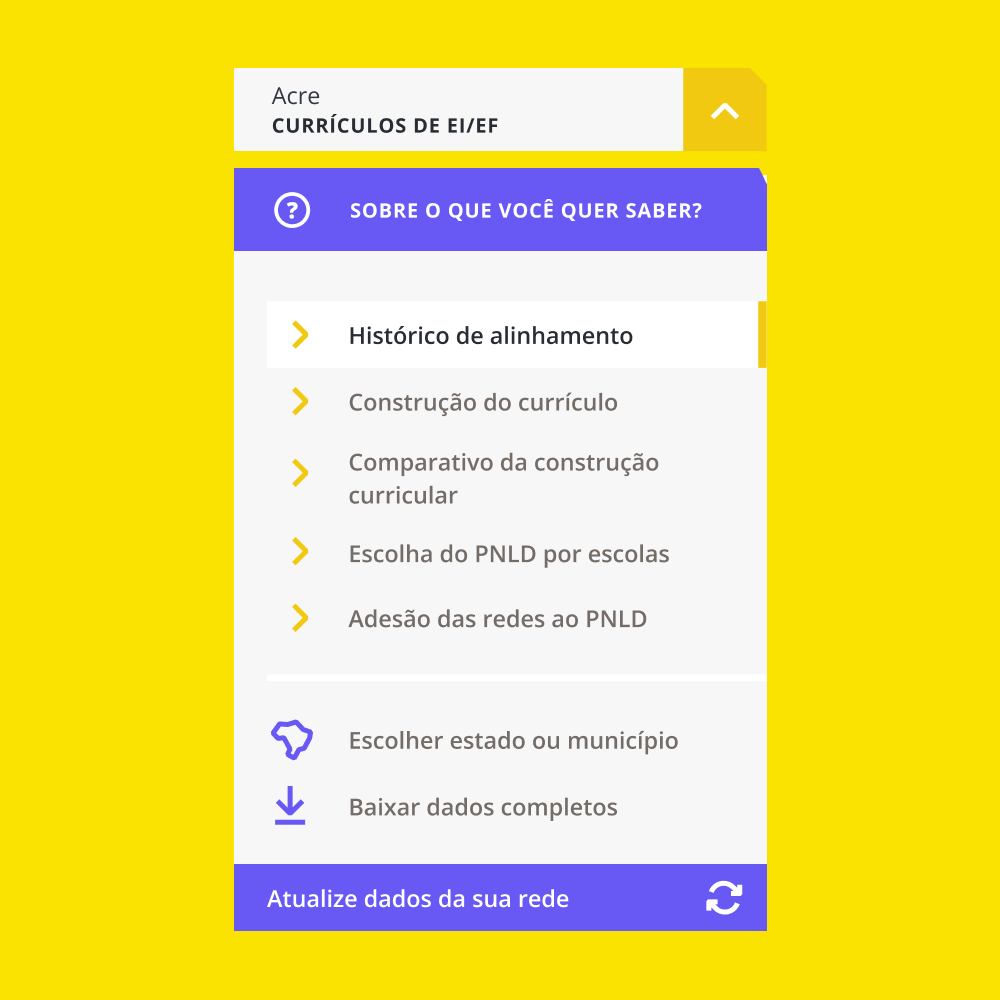This screenshot has width=1000, height=1000.
Task: Choose Escolher estado ou município
Action: (512, 741)
